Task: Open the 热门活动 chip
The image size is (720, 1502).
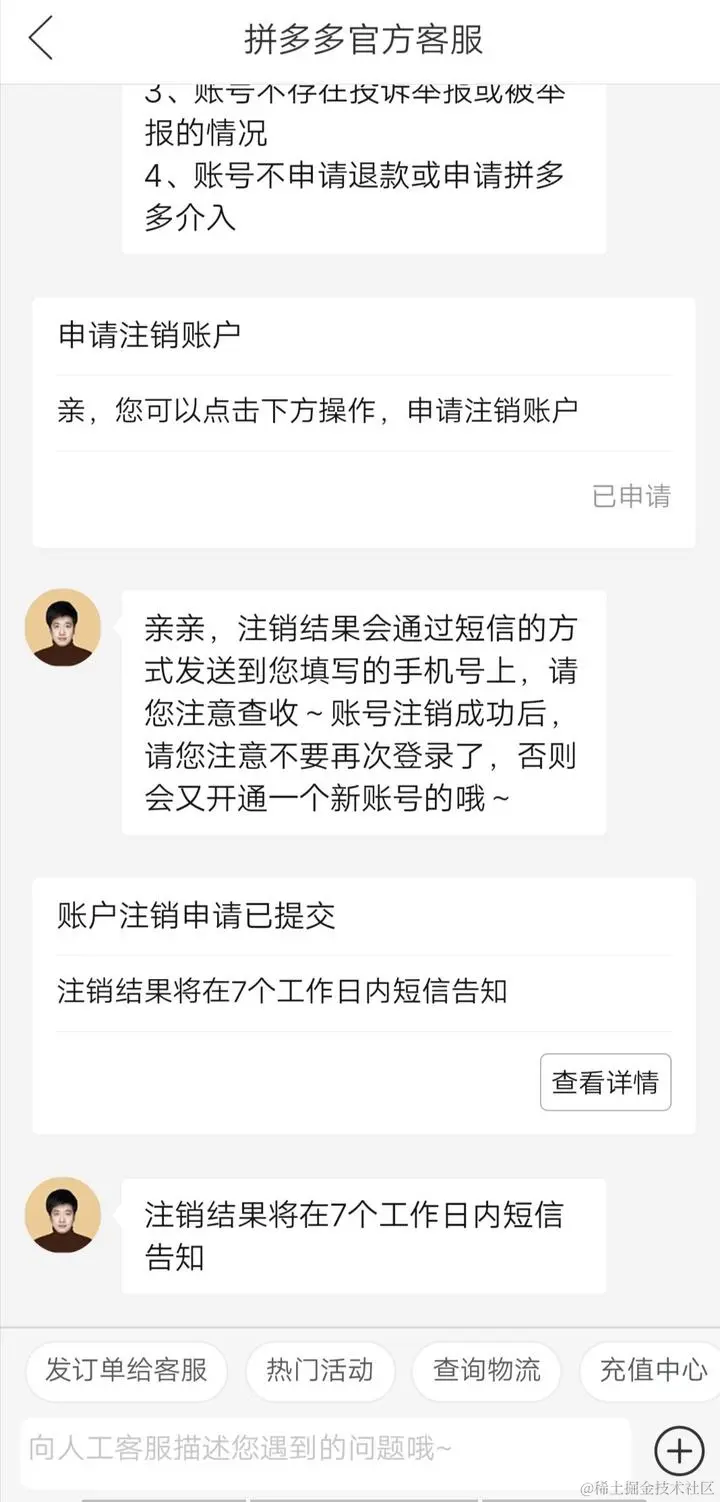Action: click(320, 1370)
